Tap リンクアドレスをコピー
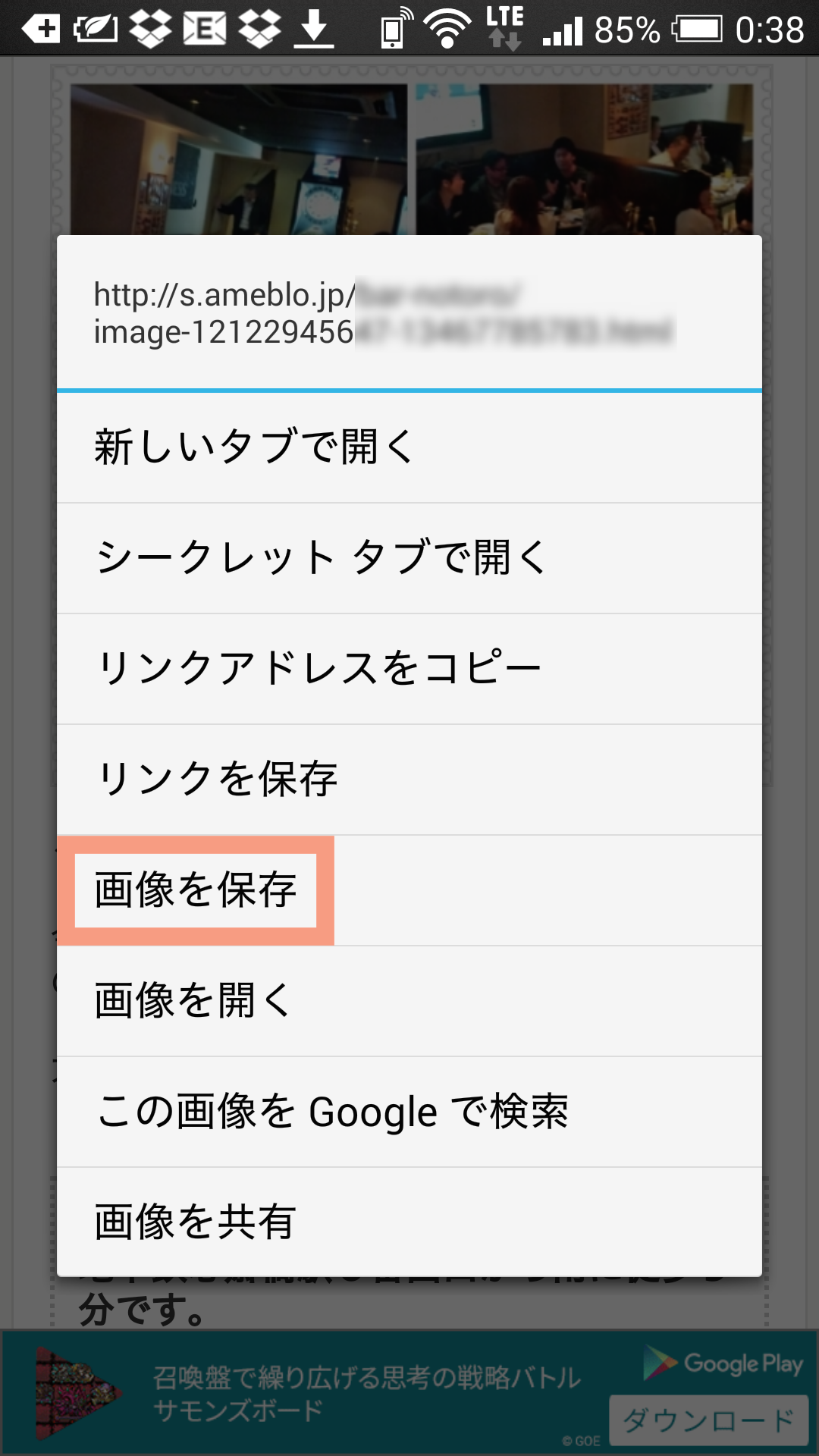Image resolution: width=819 pixels, height=1456 pixels. pos(409,669)
